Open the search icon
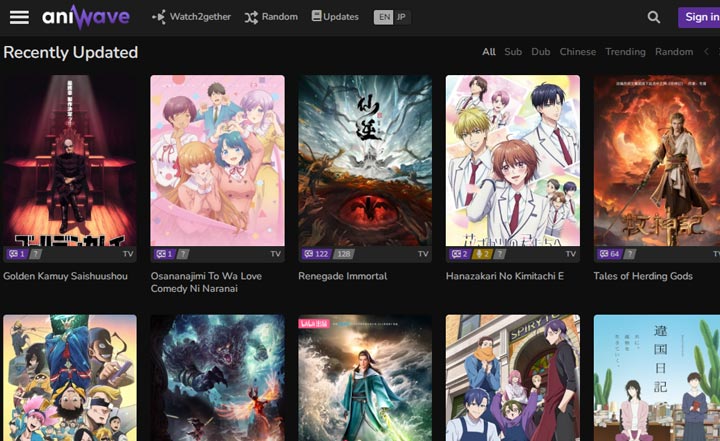This screenshot has width=720, height=441. click(654, 17)
